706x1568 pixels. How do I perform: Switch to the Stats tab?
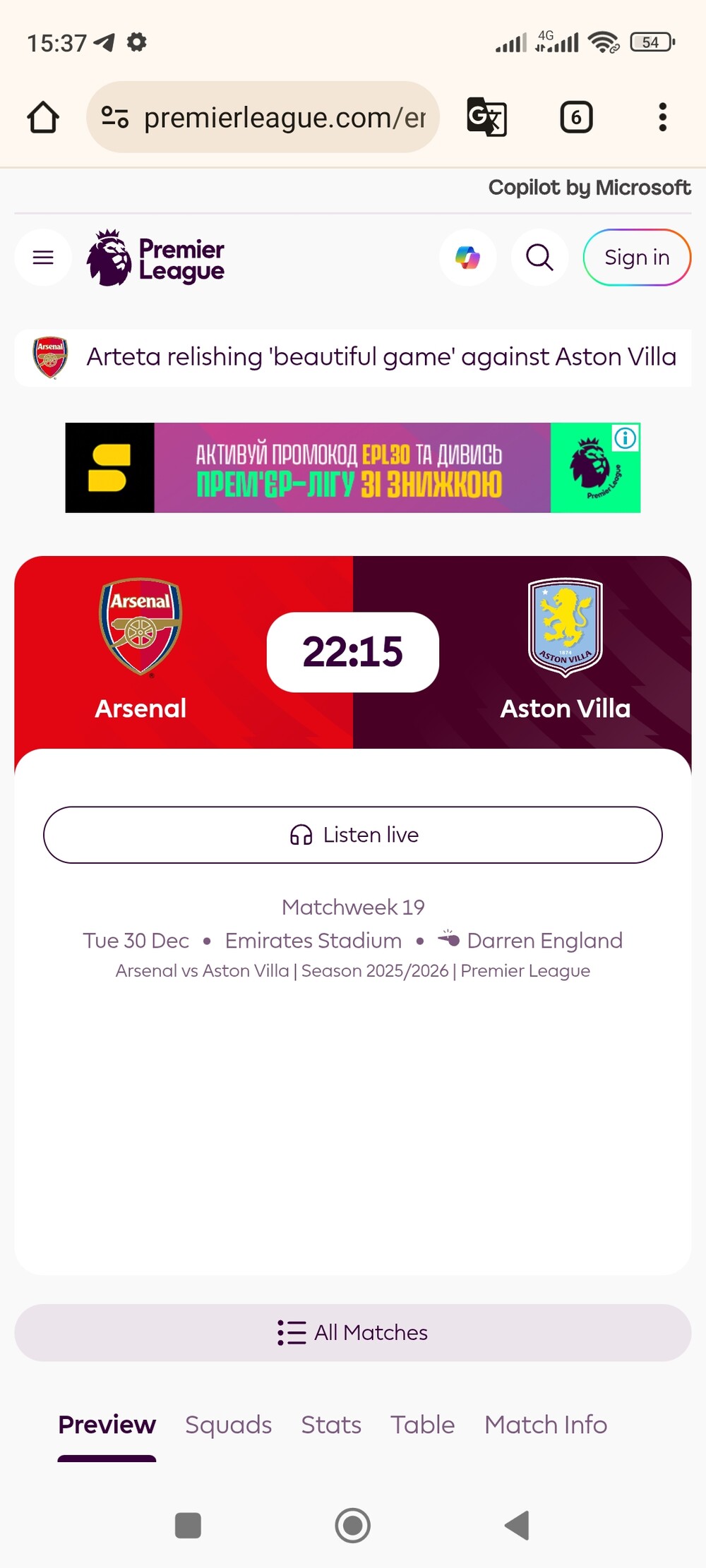pyautogui.click(x=331, y=1425)
